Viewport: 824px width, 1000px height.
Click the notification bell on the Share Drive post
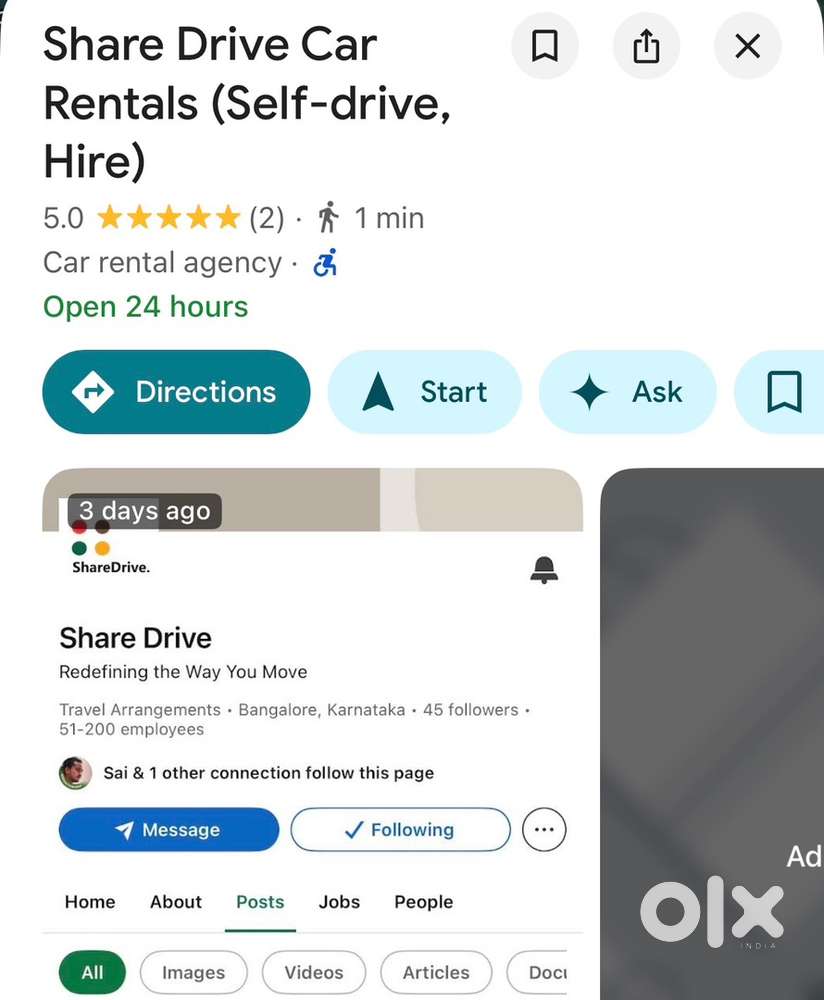544,569
